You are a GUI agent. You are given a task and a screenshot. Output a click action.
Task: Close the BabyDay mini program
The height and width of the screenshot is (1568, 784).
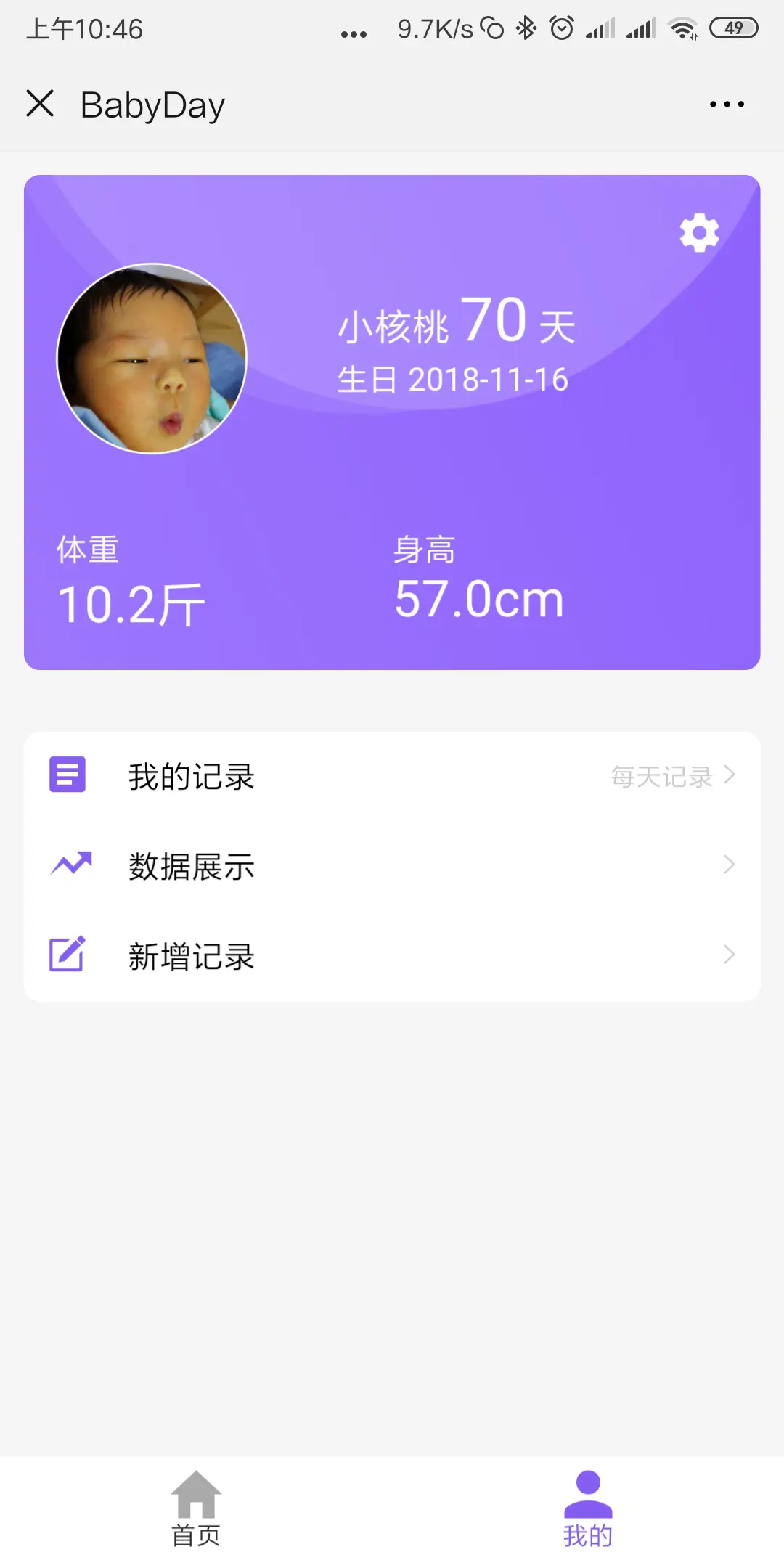[x=40, y=104]
